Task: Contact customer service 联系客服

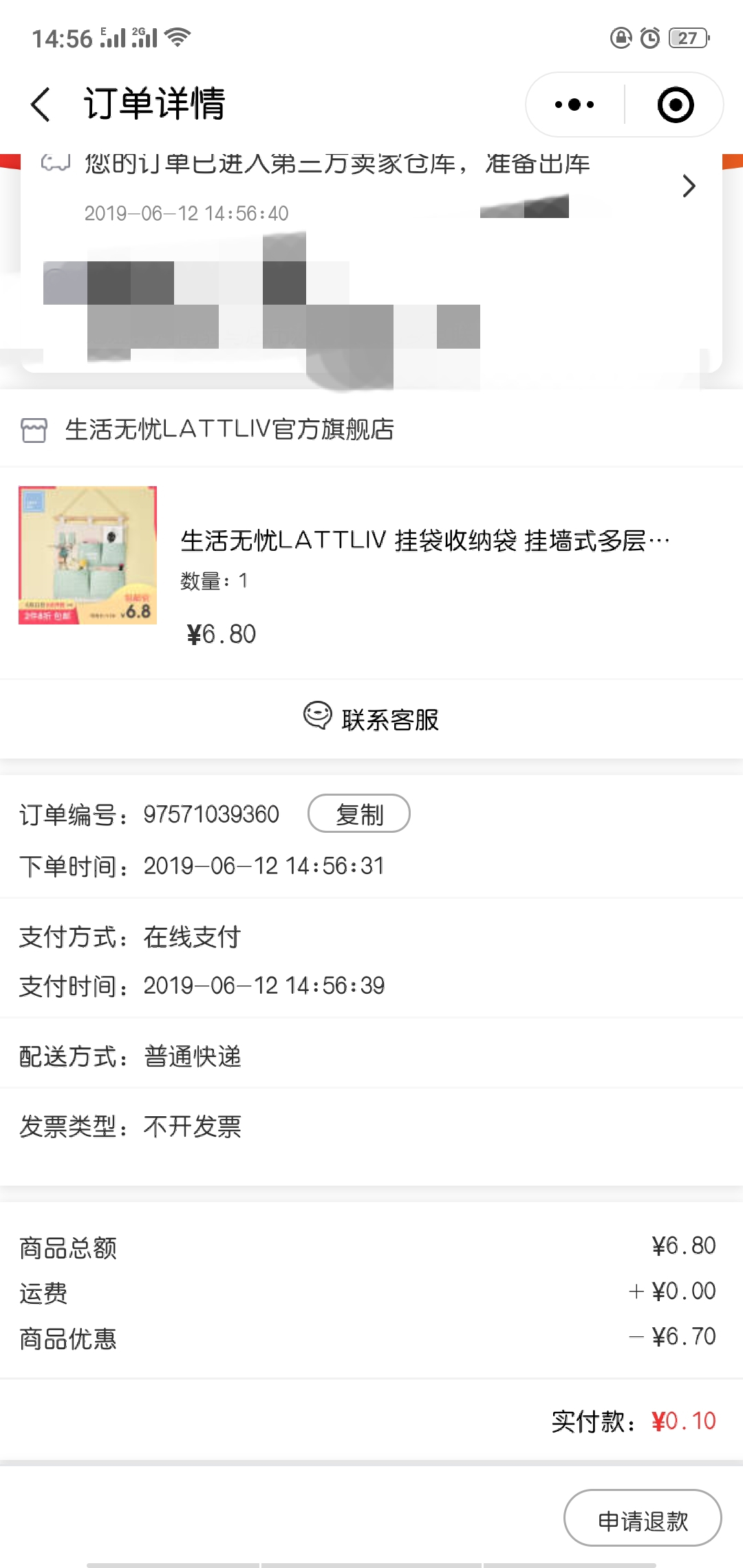Action: (x=371, y=719)
